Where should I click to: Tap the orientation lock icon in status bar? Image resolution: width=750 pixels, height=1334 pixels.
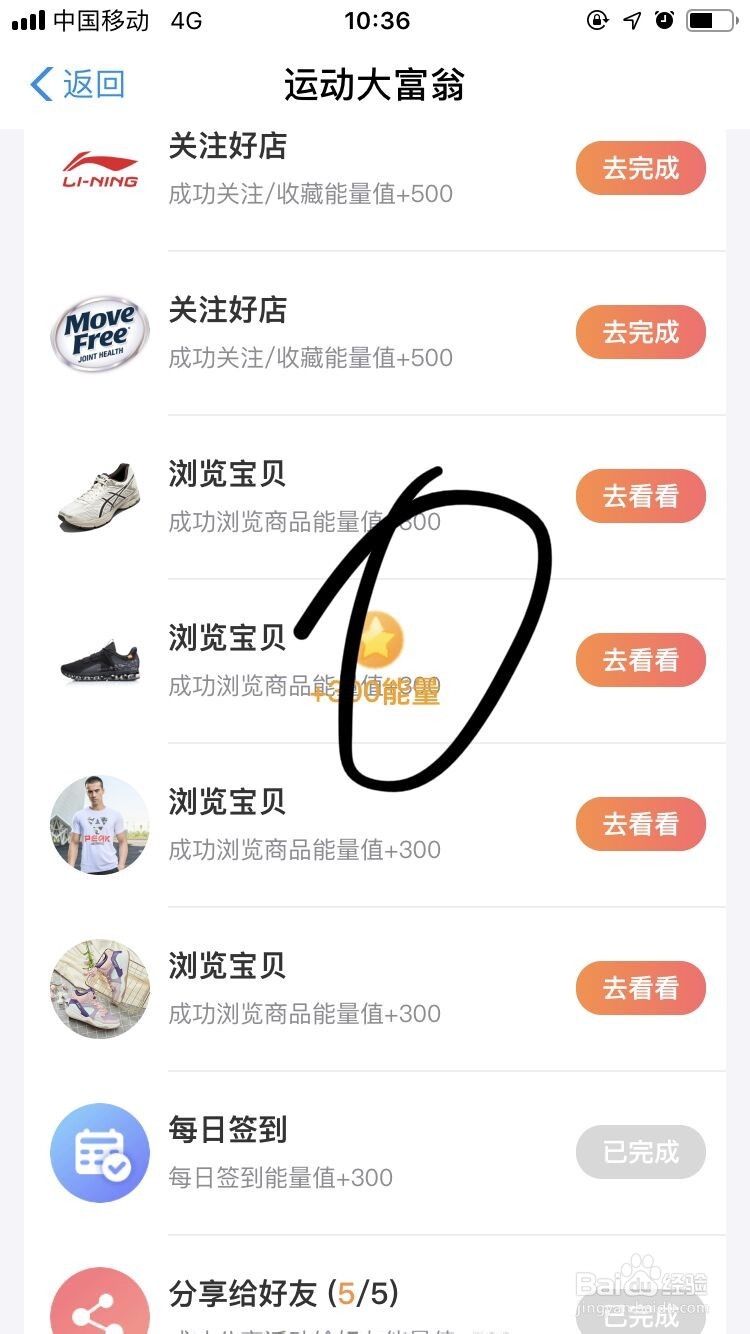tap(595, 19)
